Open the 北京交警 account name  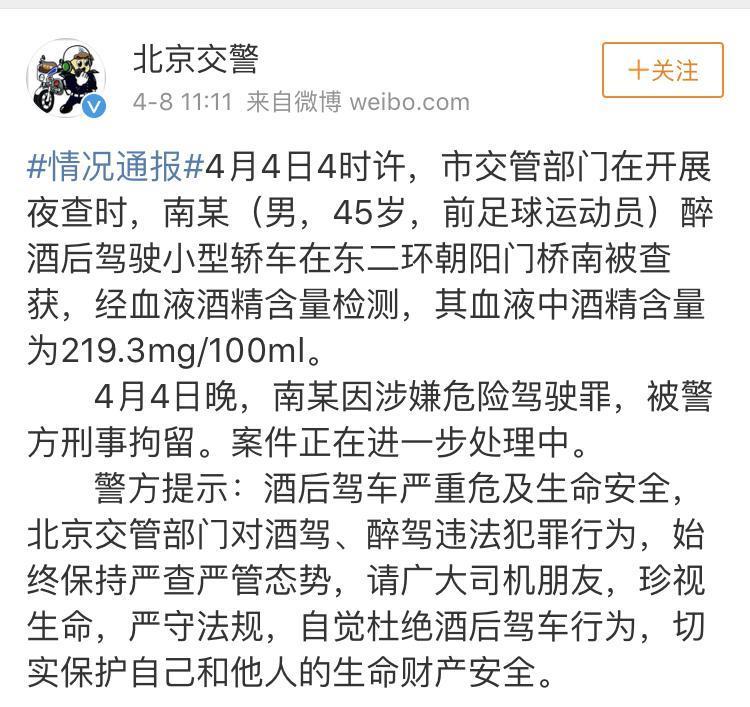195,58
